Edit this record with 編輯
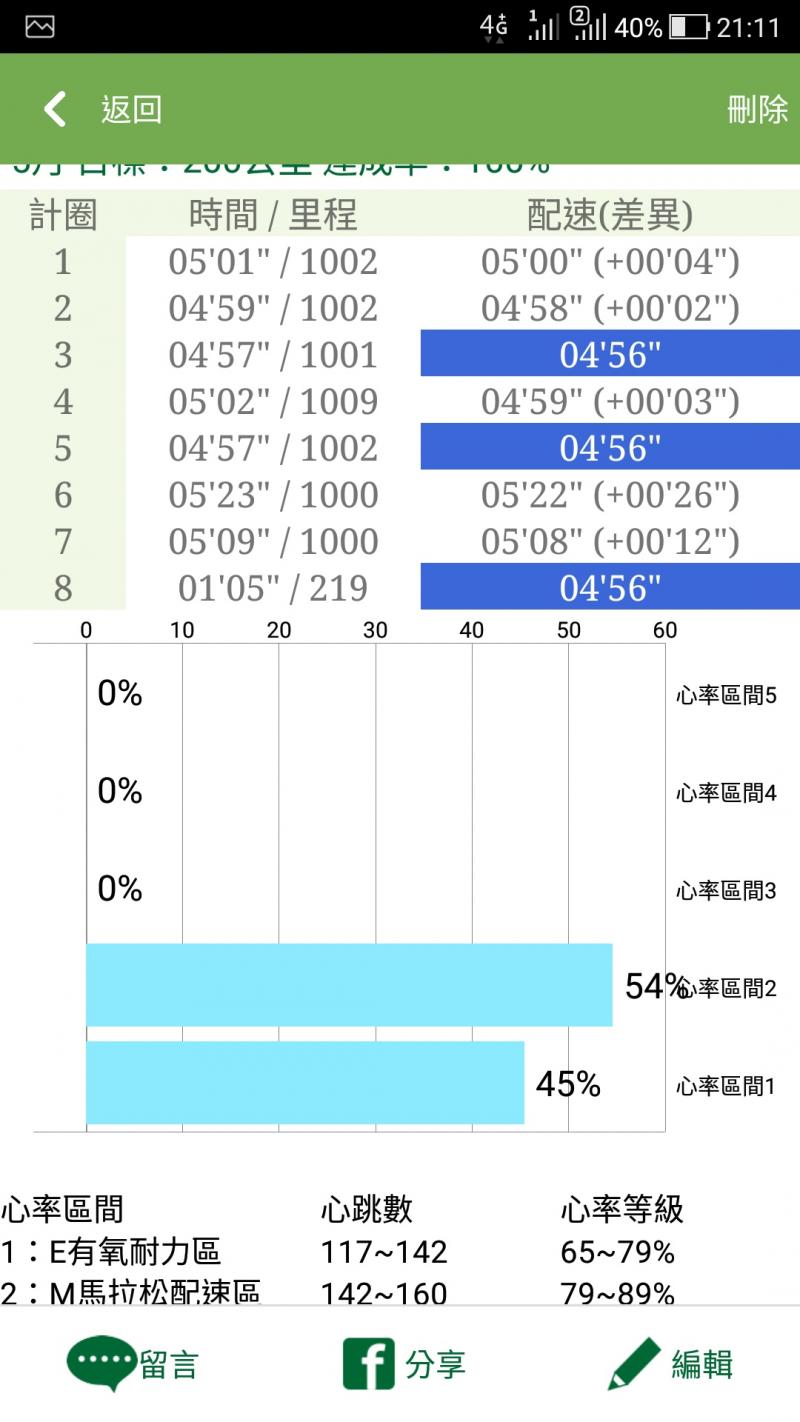Image resolution: width=800 pixels, height=1422 pixels. [x=671, y=1364]
